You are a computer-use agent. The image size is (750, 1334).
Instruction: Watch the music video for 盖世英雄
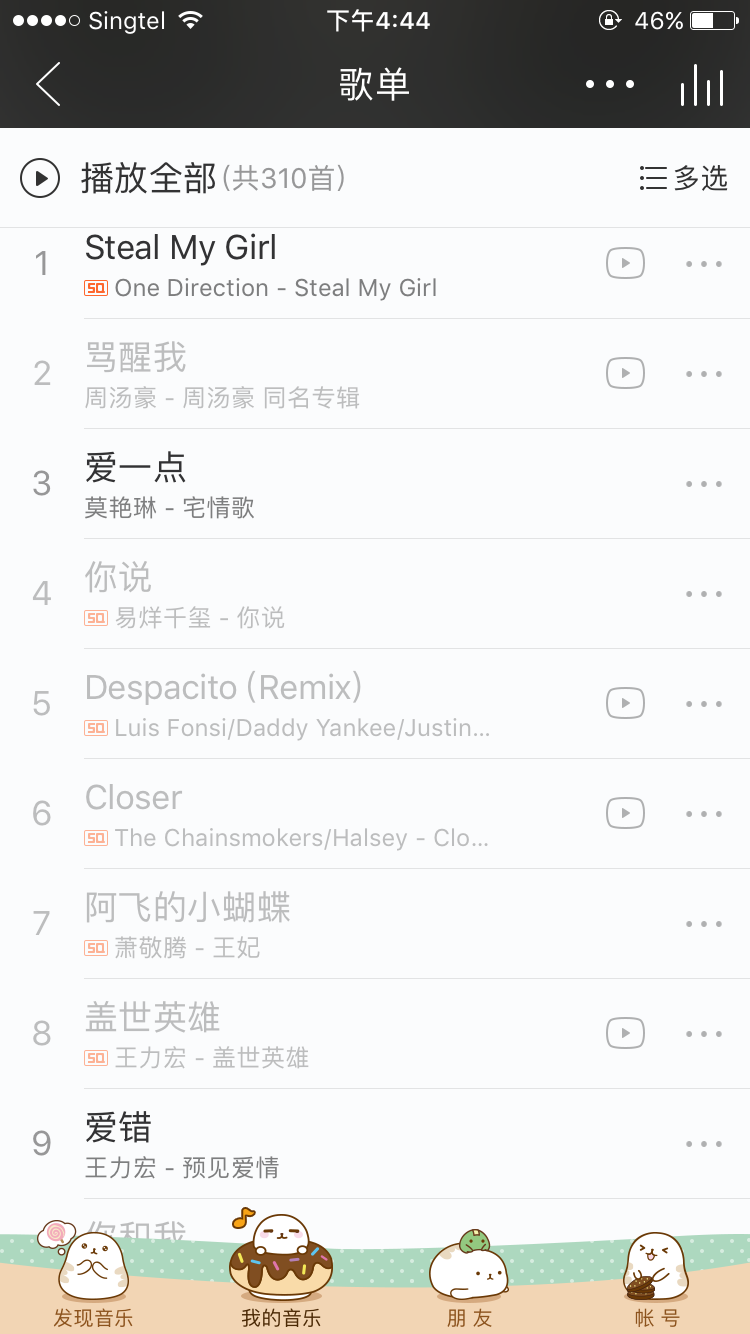coord(625,1034)
